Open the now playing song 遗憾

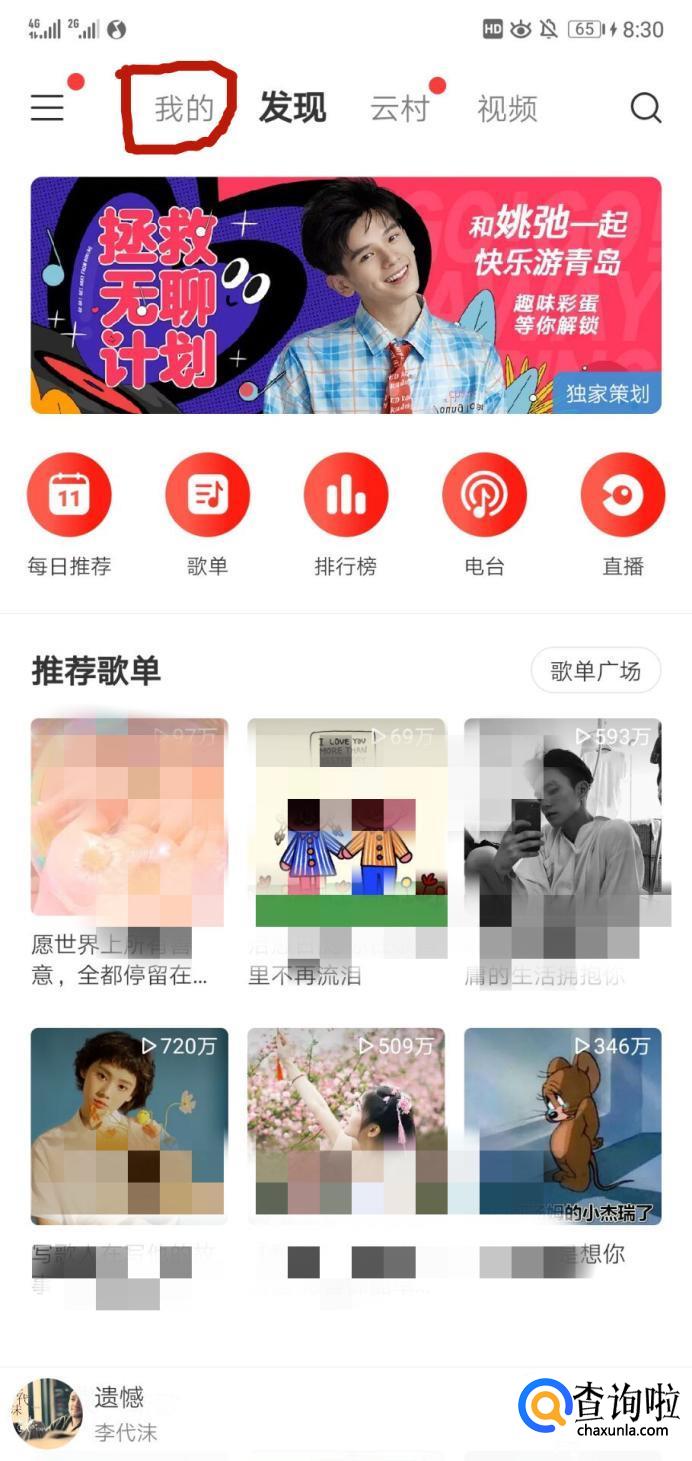pyautogui.click(x=120, y=1413)
